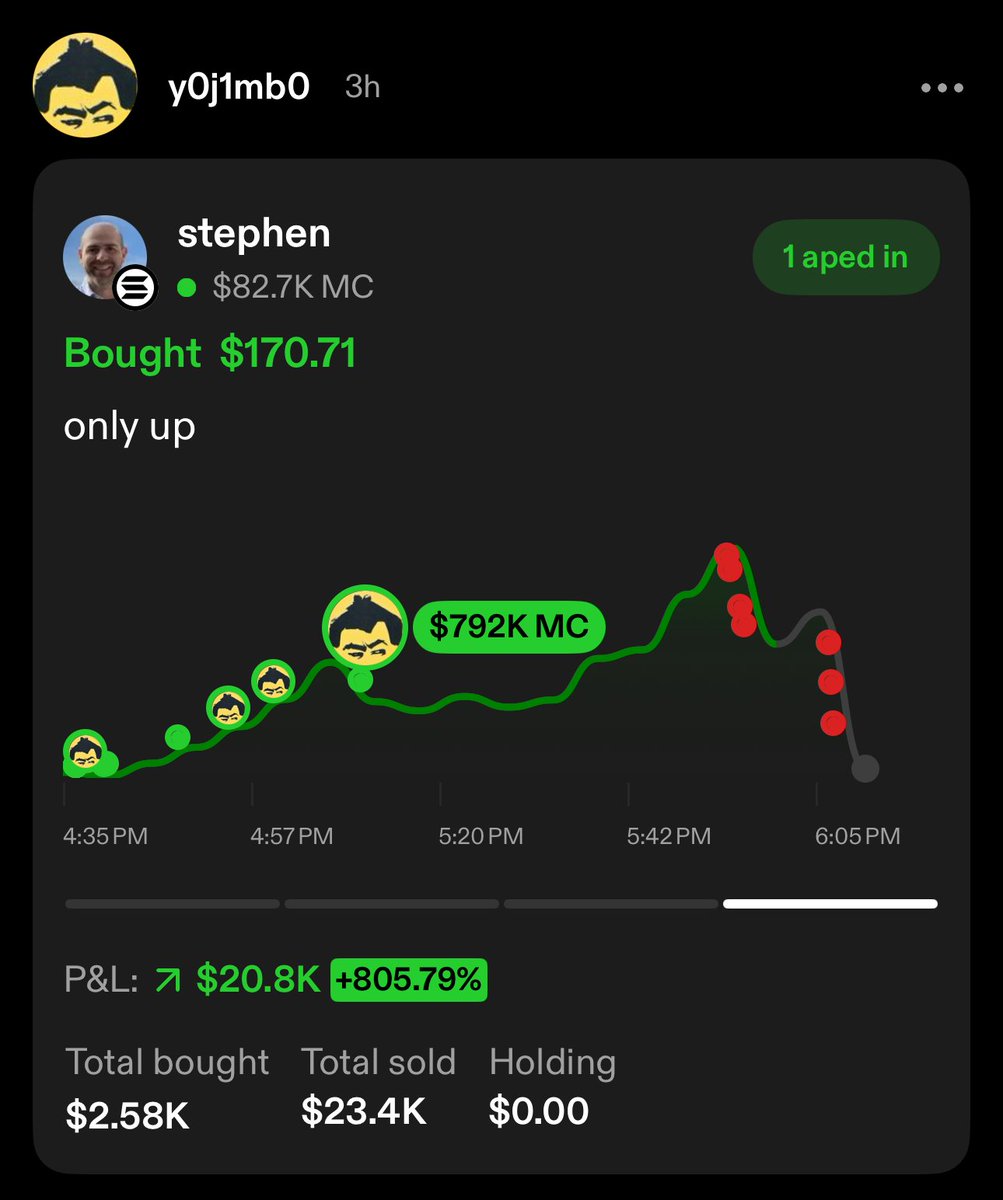Image resolution: width=1003 pixels, height=1200 pixels.
Task: Open the stephen token avatar
Action: pos(105,258)
